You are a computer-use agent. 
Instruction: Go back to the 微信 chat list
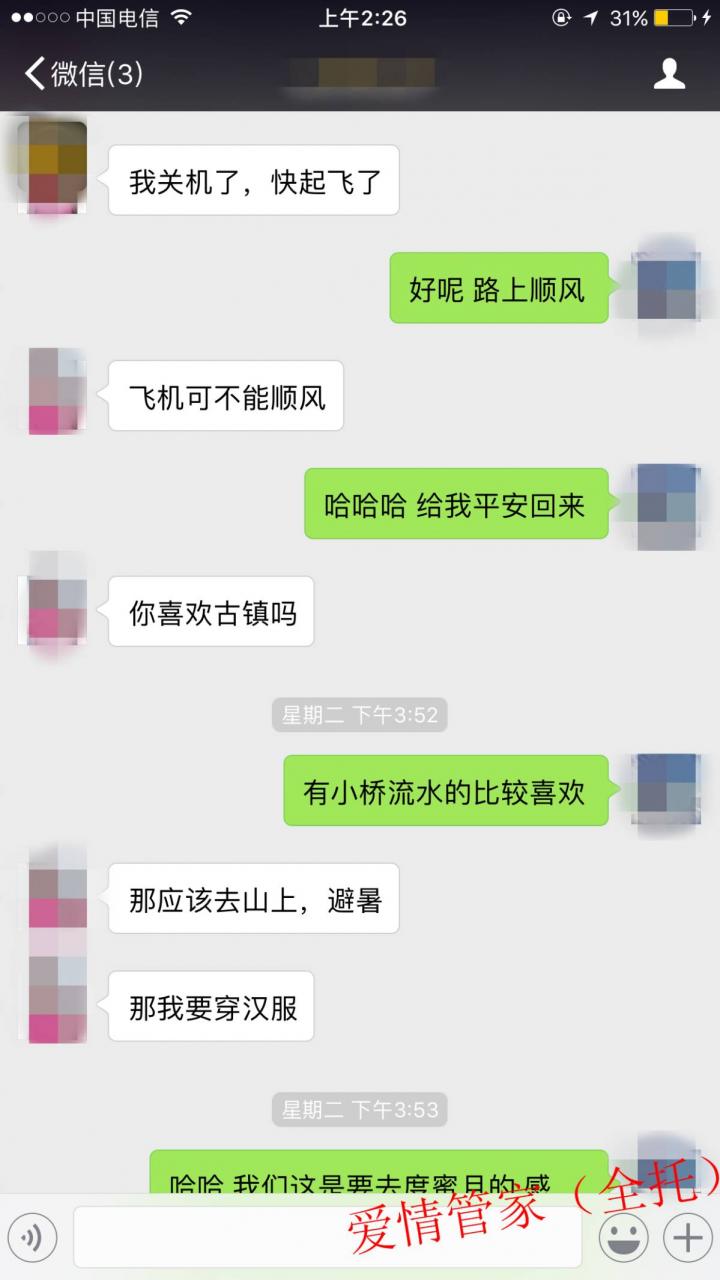[82, 74]
